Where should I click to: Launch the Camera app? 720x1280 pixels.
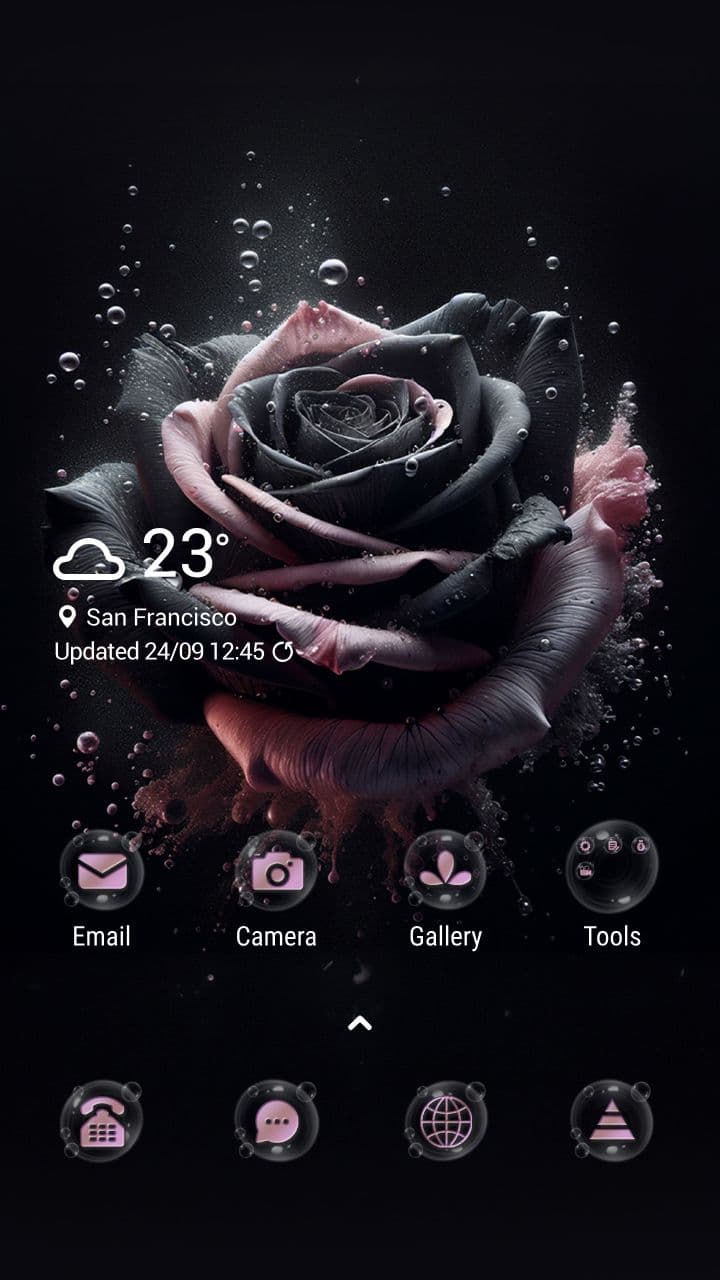[x=277, y=871]
